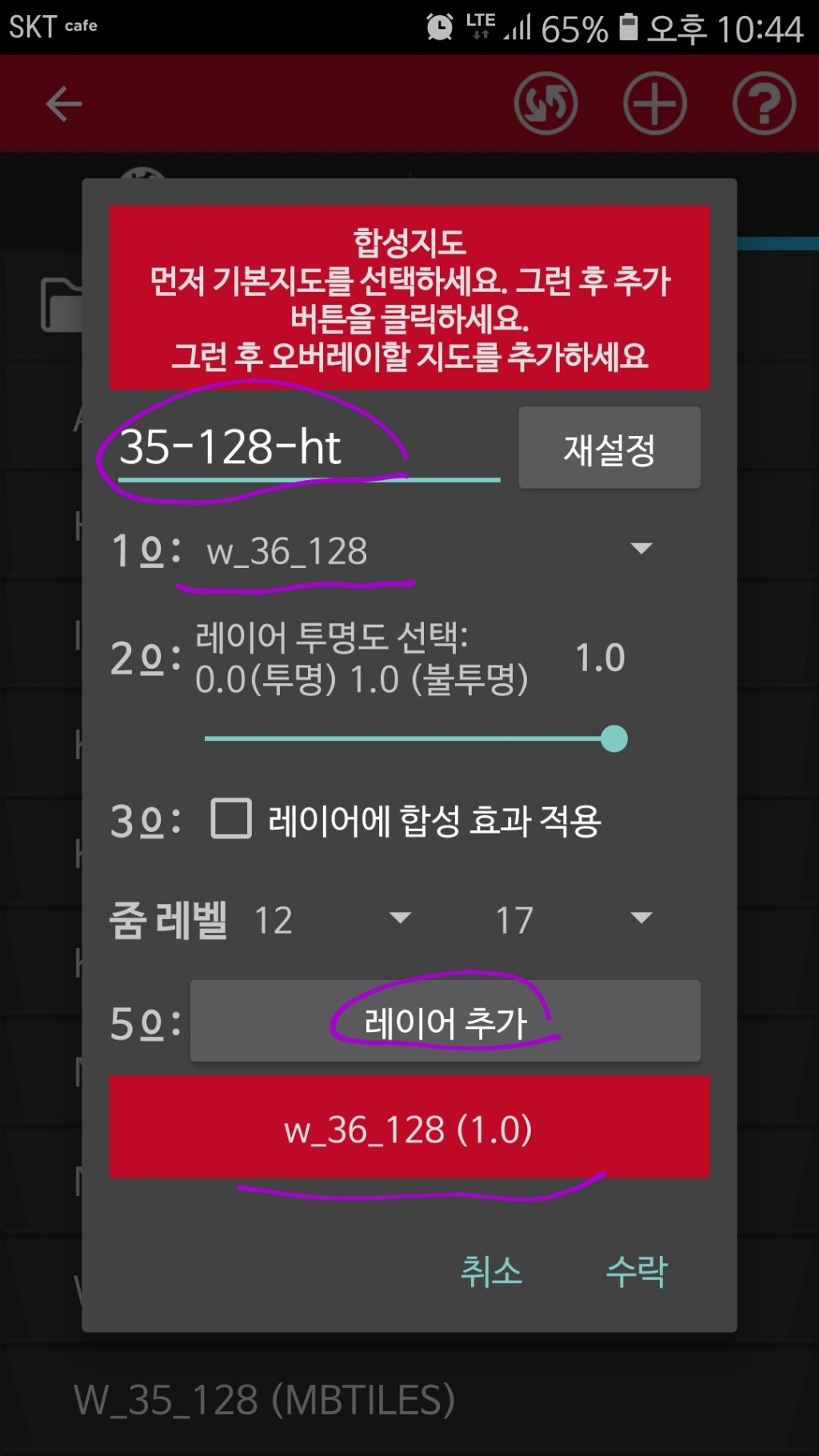Check 레이어에 합성 효과 적용
Viewport: 819px width, 1456px height.
[231, 819]
